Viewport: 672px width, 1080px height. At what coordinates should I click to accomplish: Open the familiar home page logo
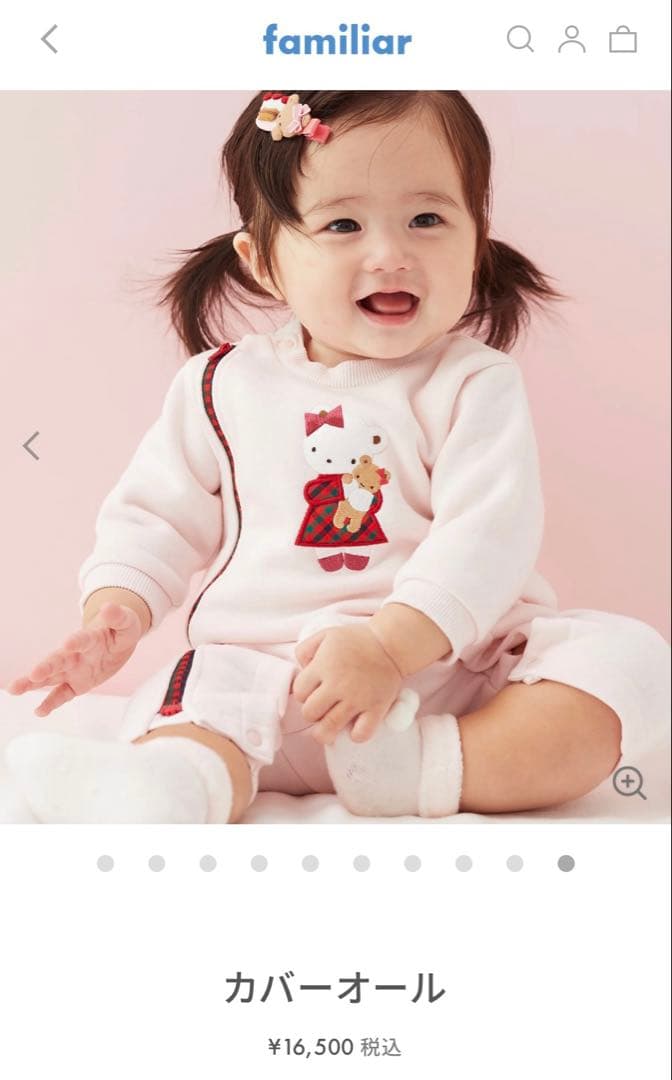[337, 40]
